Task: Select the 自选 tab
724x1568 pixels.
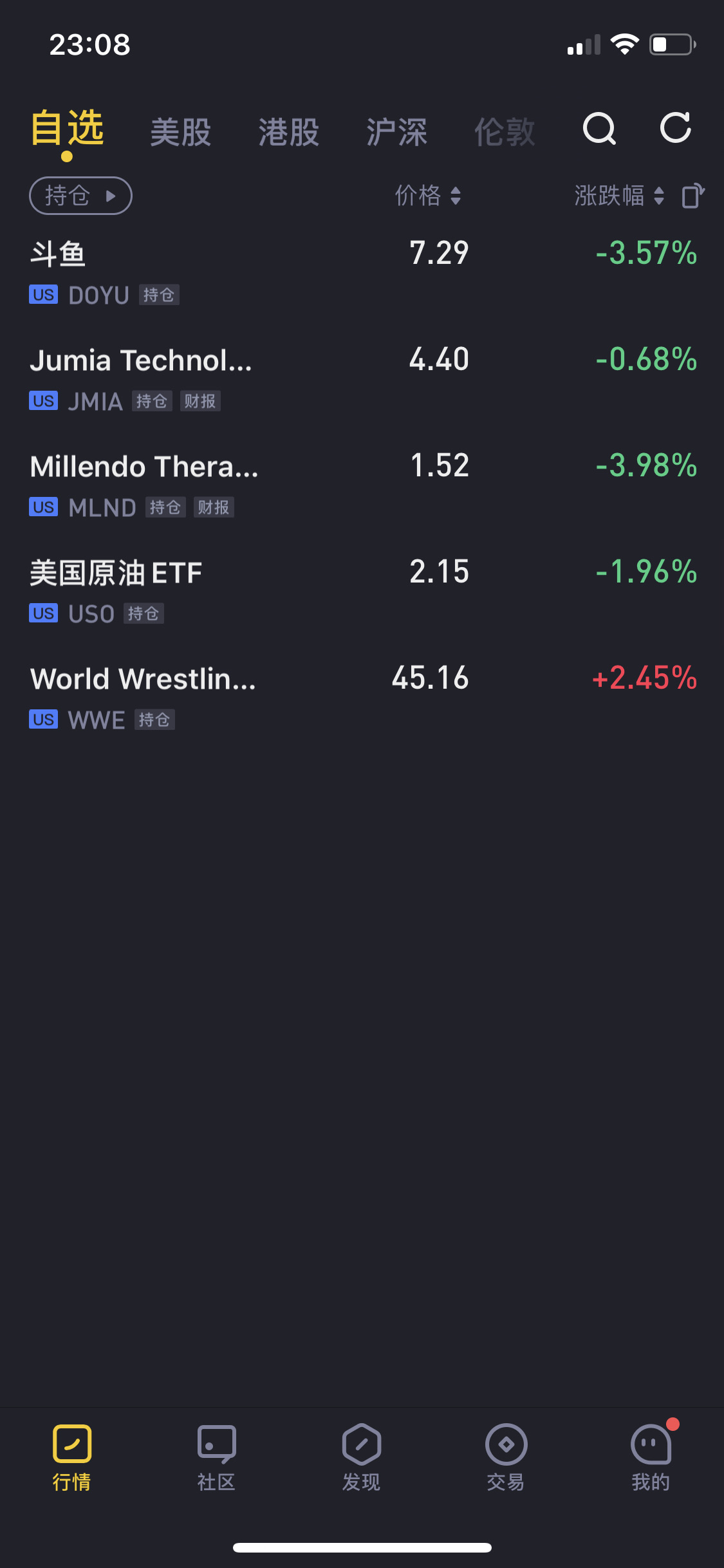Action: [x=67, y=128]
